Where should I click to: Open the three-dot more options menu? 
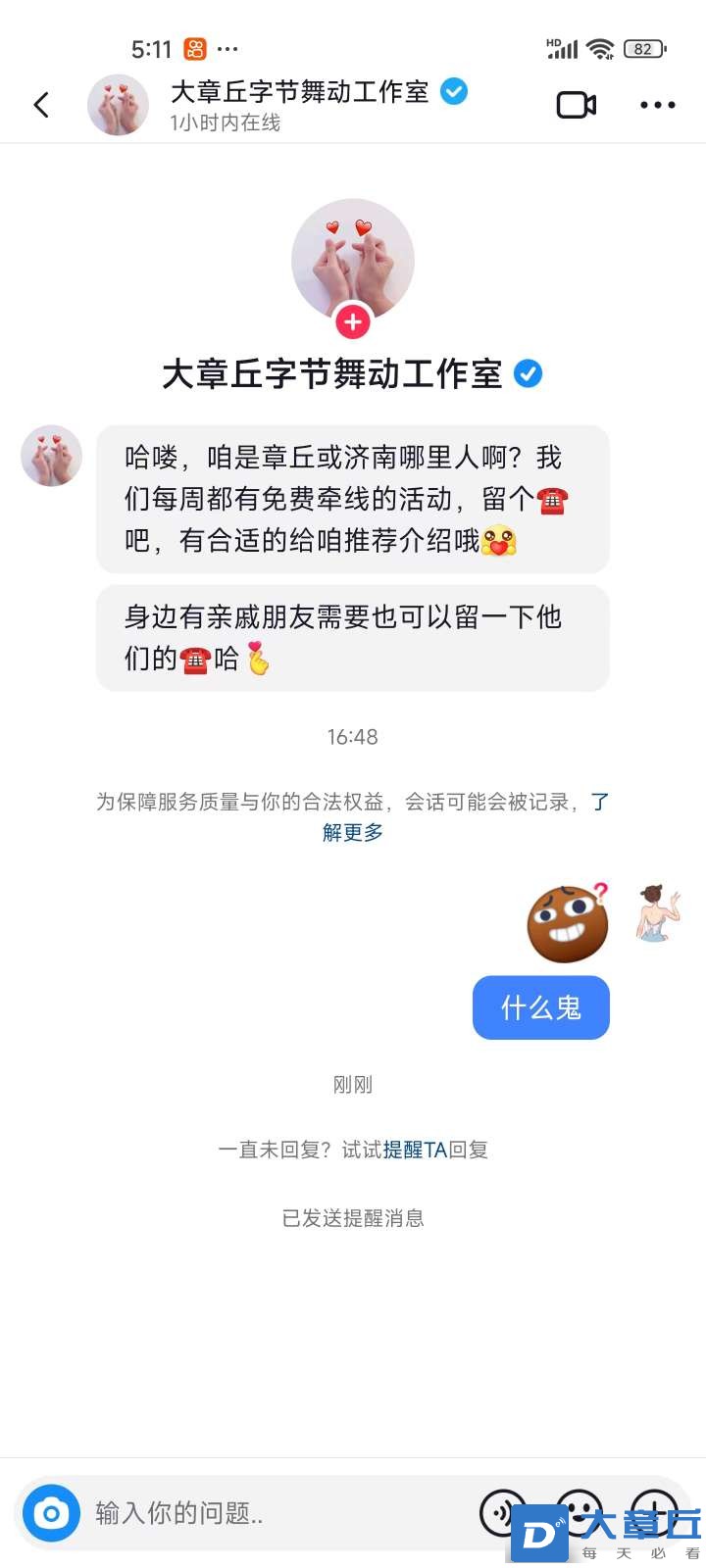[x=657, y=105]
